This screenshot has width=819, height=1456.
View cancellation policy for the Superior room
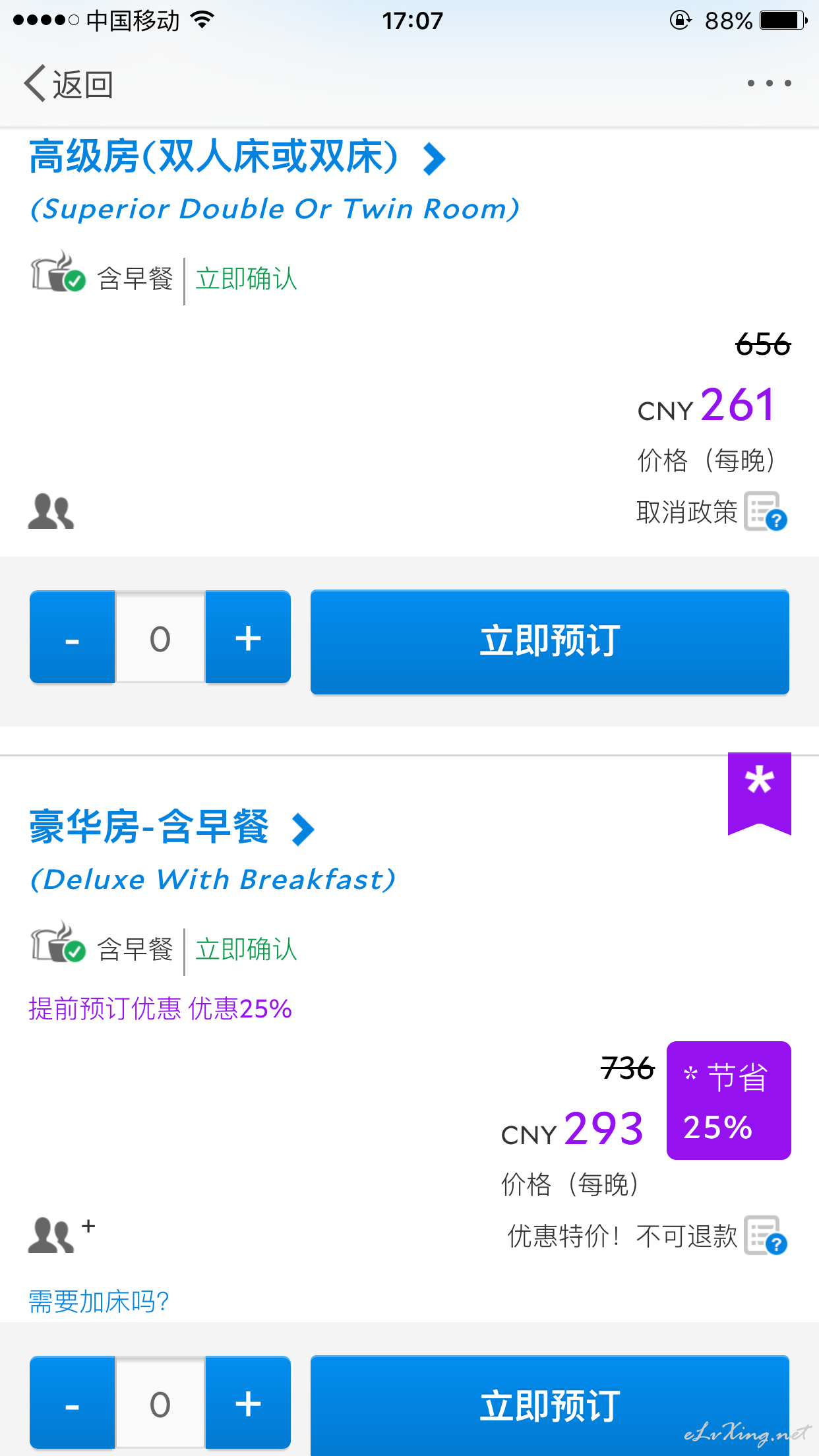(712, 512)
